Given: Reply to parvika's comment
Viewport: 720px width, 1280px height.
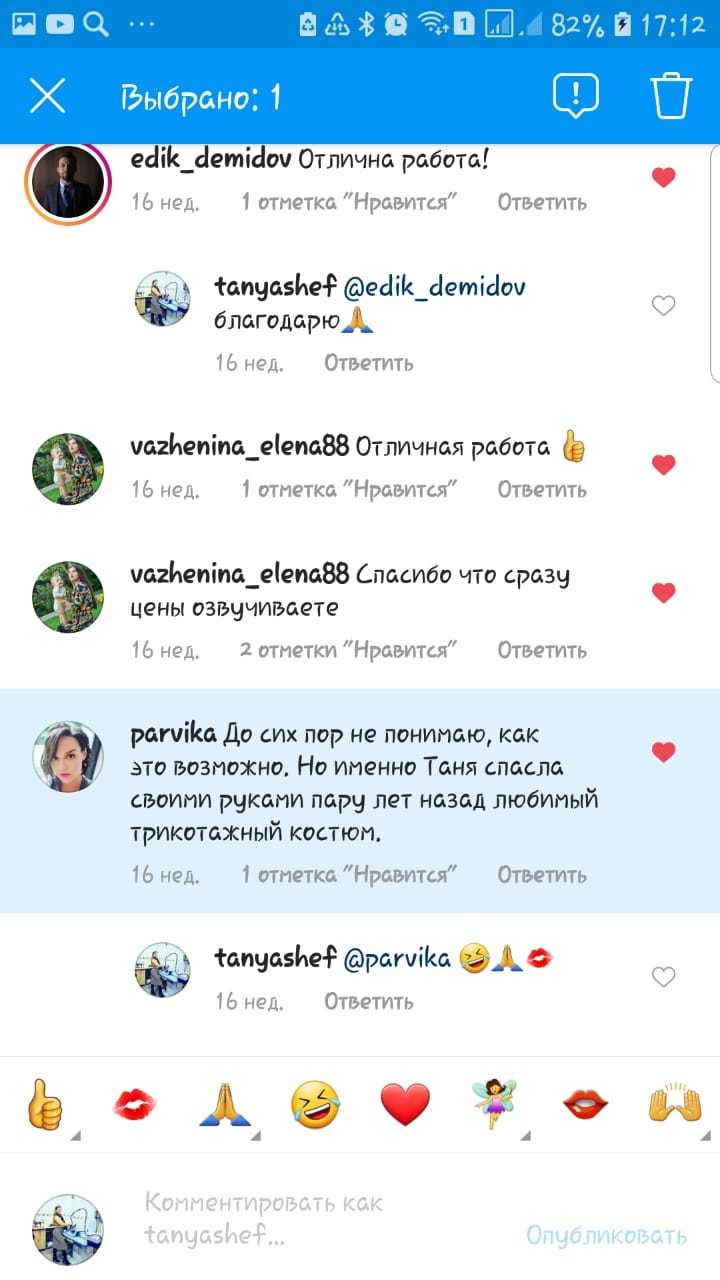Looking at the screenshot, I should coord(541,875).
